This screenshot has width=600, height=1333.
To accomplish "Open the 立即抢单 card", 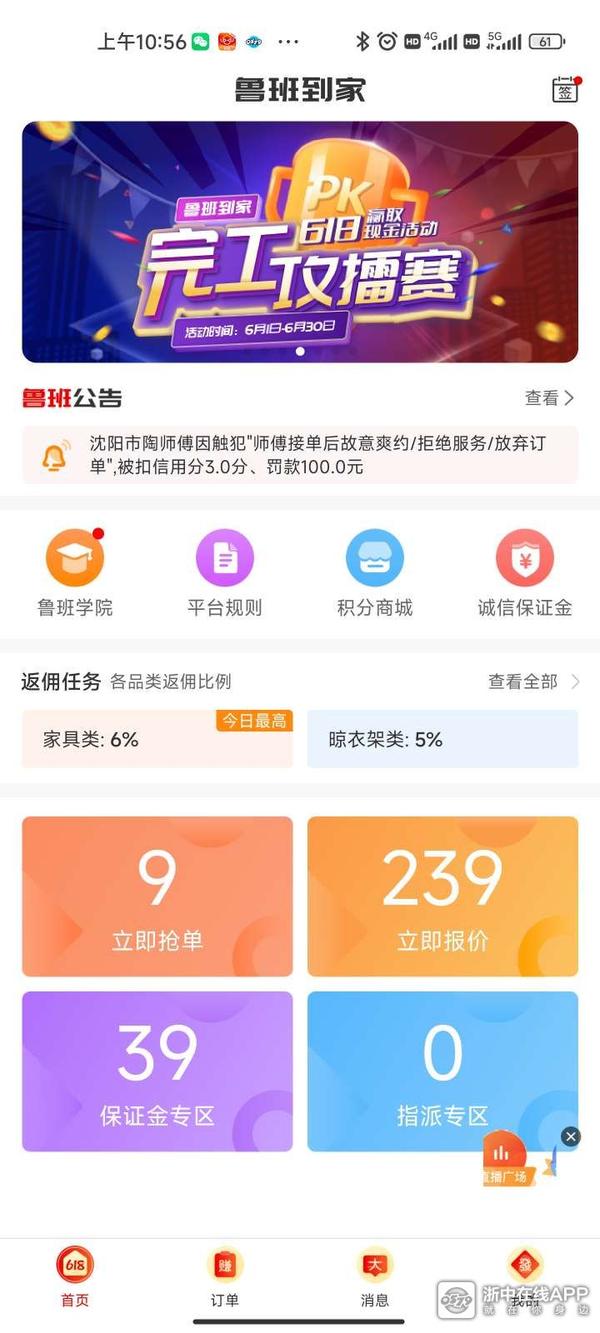I will (157, 896).
